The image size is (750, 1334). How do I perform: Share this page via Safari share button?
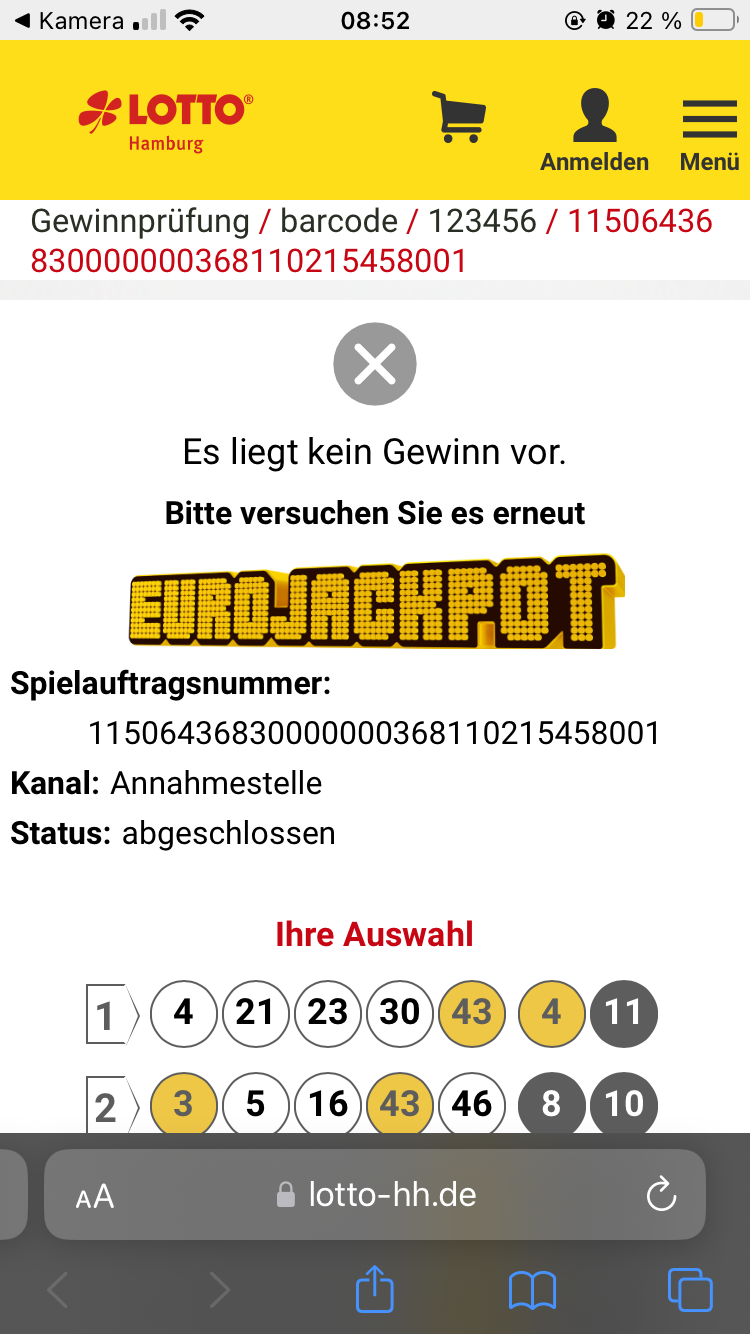point(375,1289)
